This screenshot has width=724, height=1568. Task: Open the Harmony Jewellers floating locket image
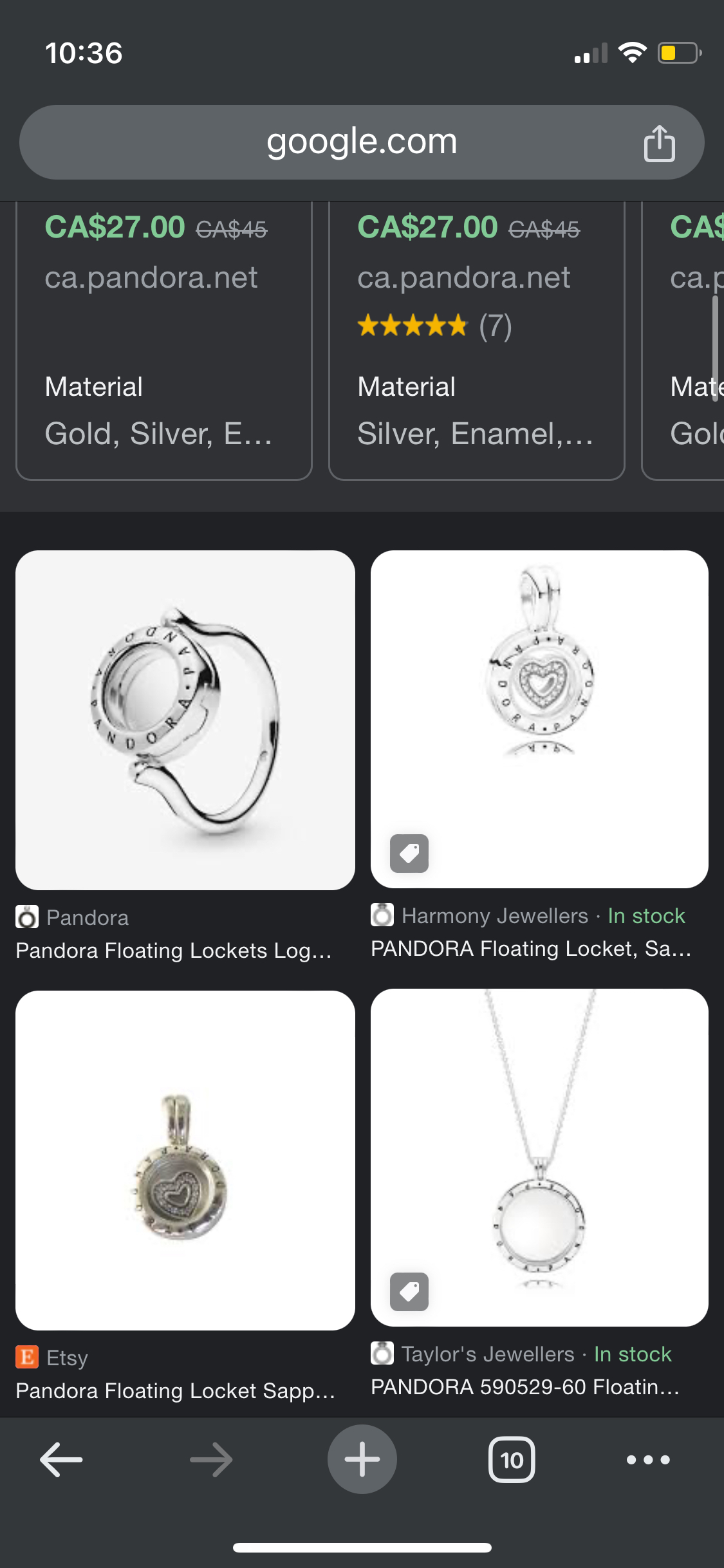point(539,718)
